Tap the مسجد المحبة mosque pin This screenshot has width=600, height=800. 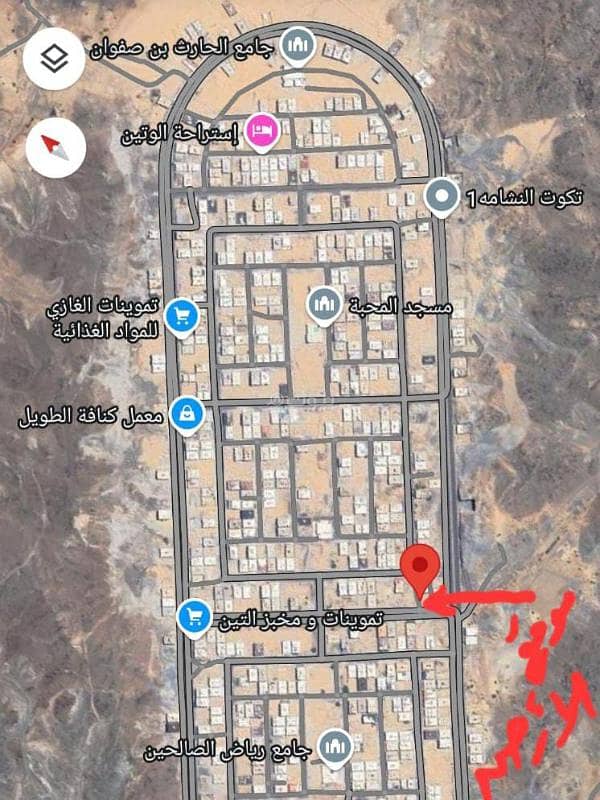tap(322, 306)
